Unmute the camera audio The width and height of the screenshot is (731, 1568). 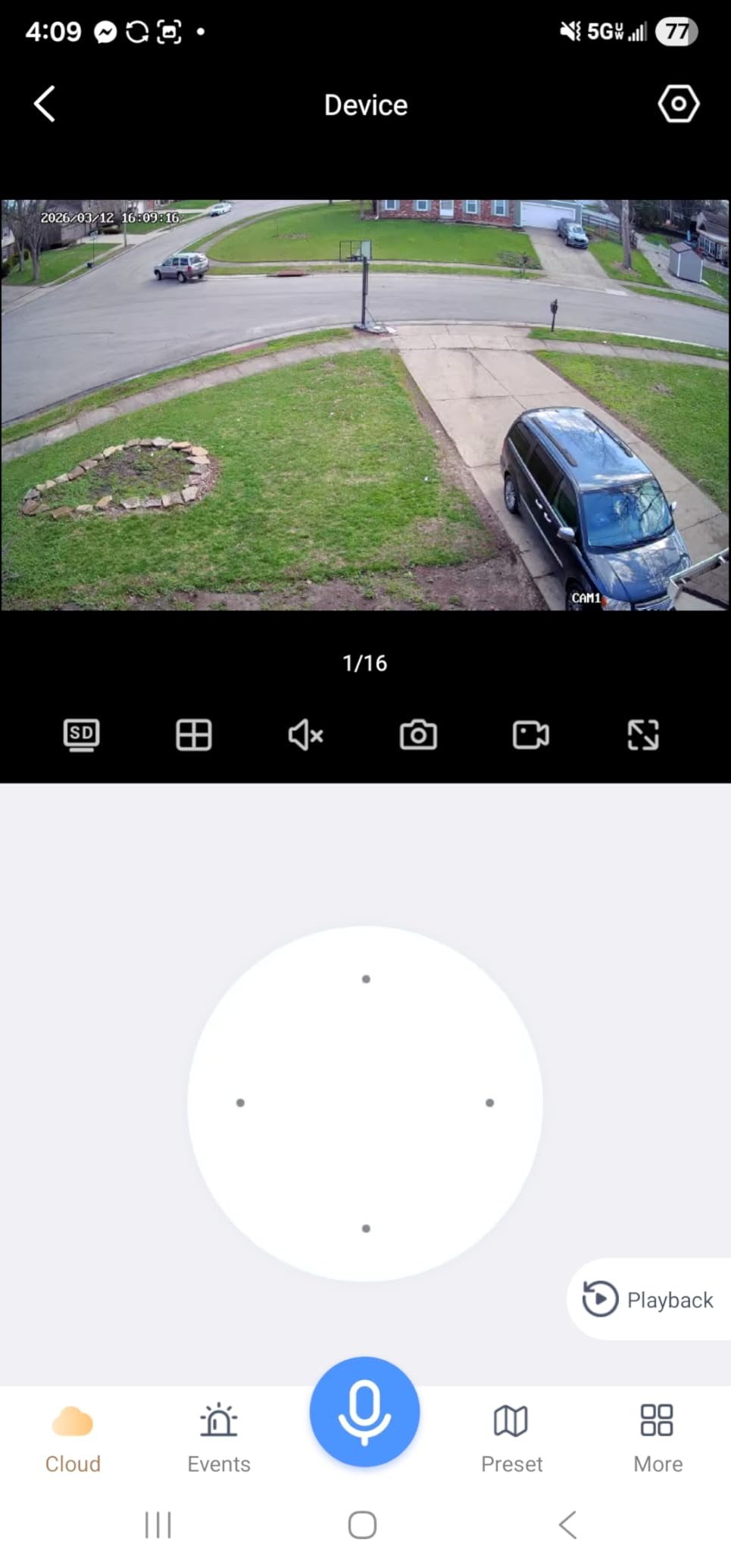[x=305, y=735]
